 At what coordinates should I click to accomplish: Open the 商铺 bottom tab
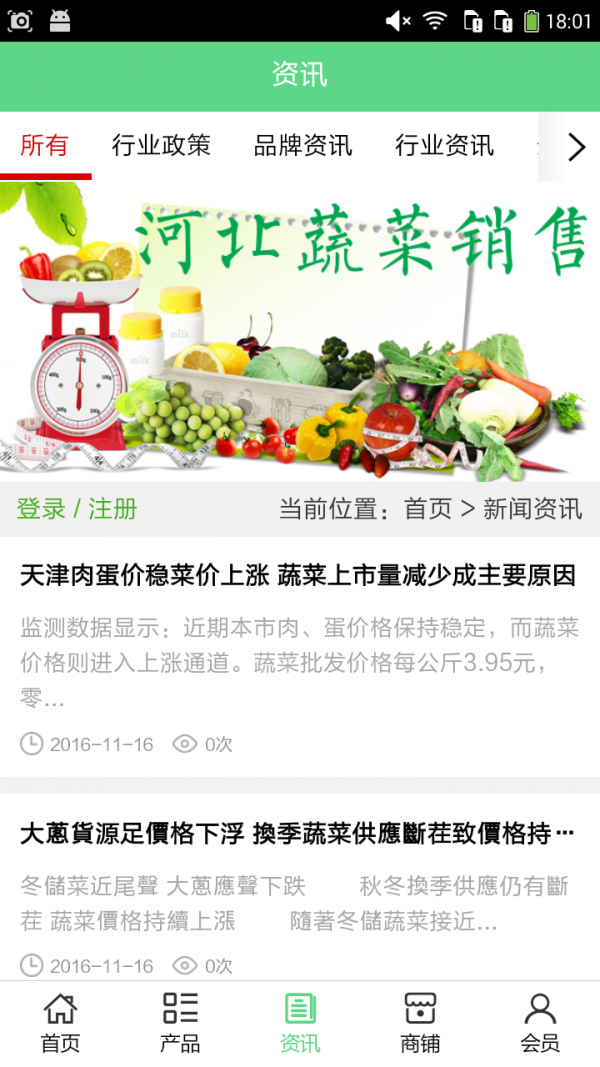(420, 1022)
